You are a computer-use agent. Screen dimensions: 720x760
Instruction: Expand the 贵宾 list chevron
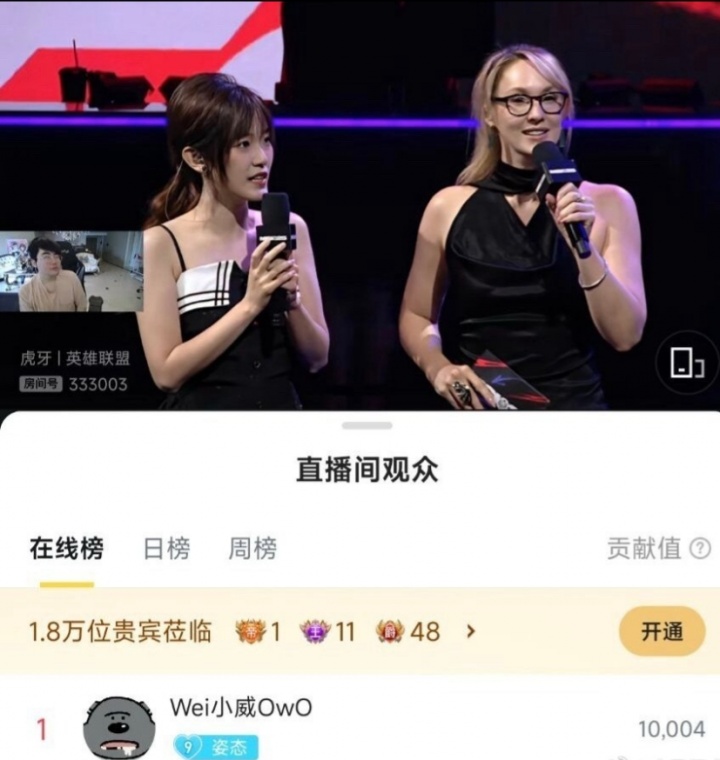(471, 631)
